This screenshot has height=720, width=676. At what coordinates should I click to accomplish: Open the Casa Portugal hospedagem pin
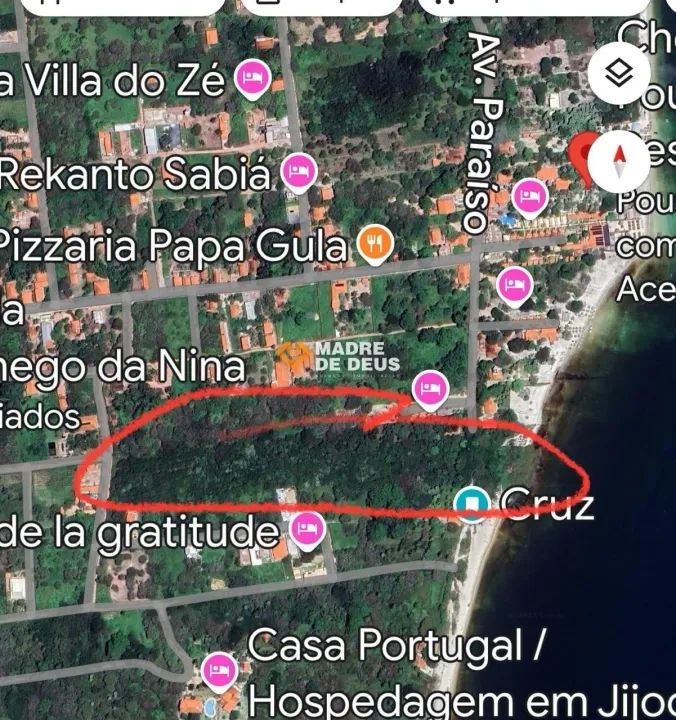pos(218,668)
